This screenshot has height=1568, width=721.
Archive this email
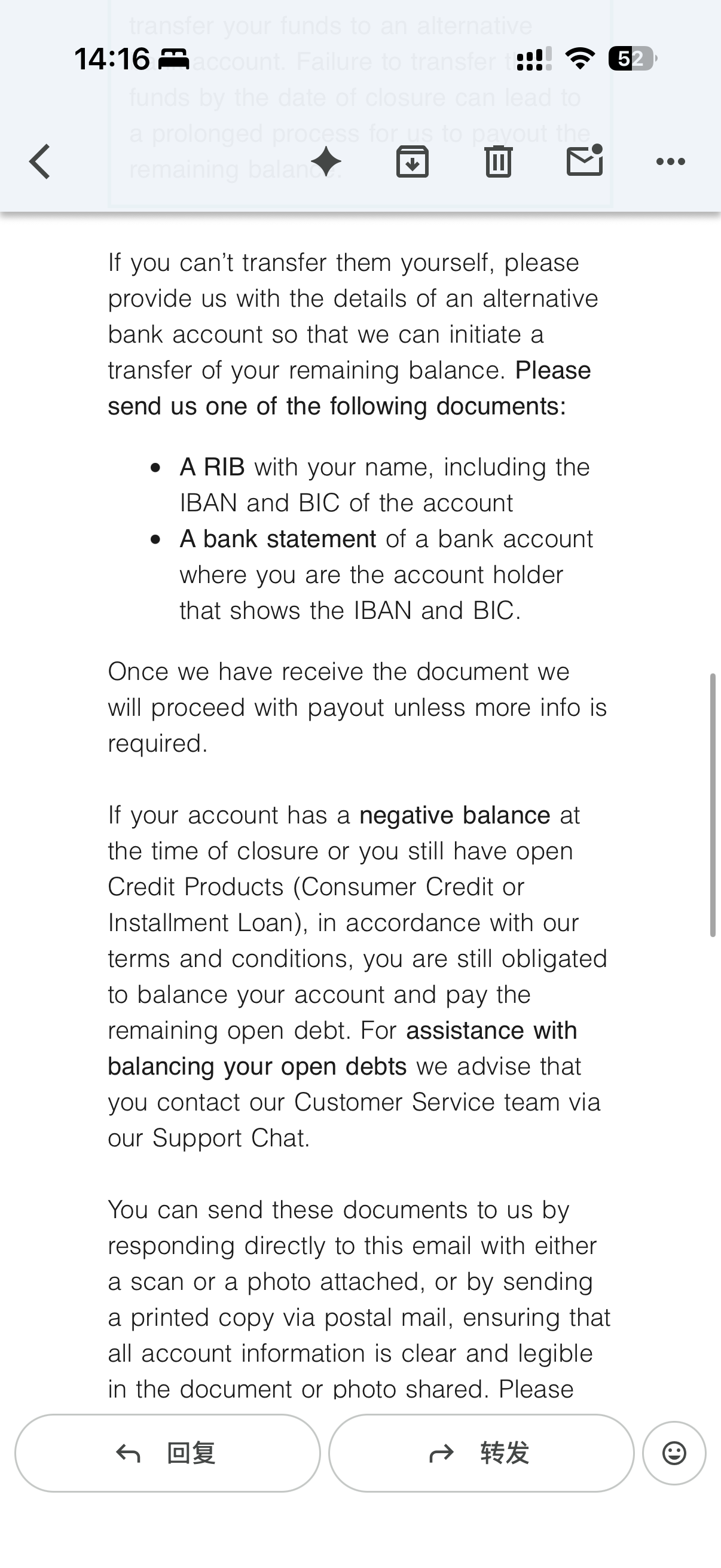click(413, 161)
